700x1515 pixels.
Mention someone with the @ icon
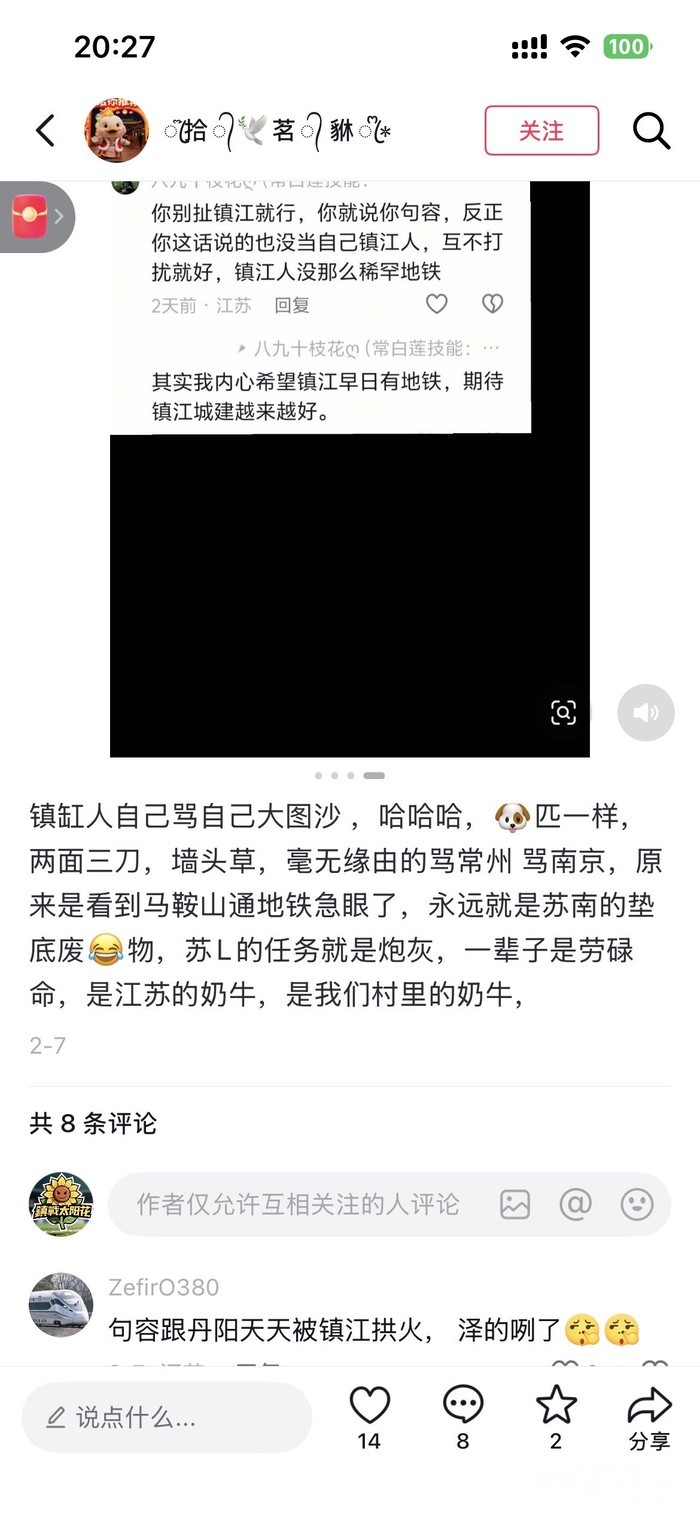click(x=576, y=1204)
